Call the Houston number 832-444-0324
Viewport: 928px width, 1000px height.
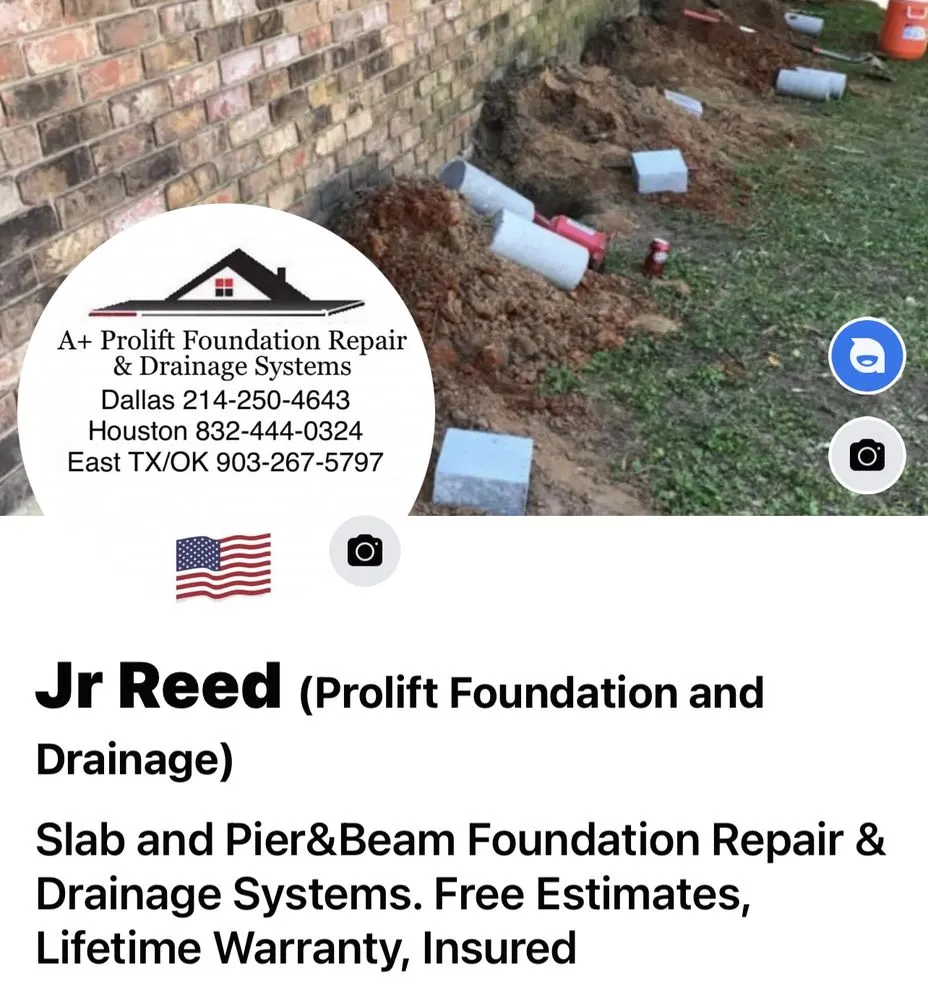click(x=227, y=432)
